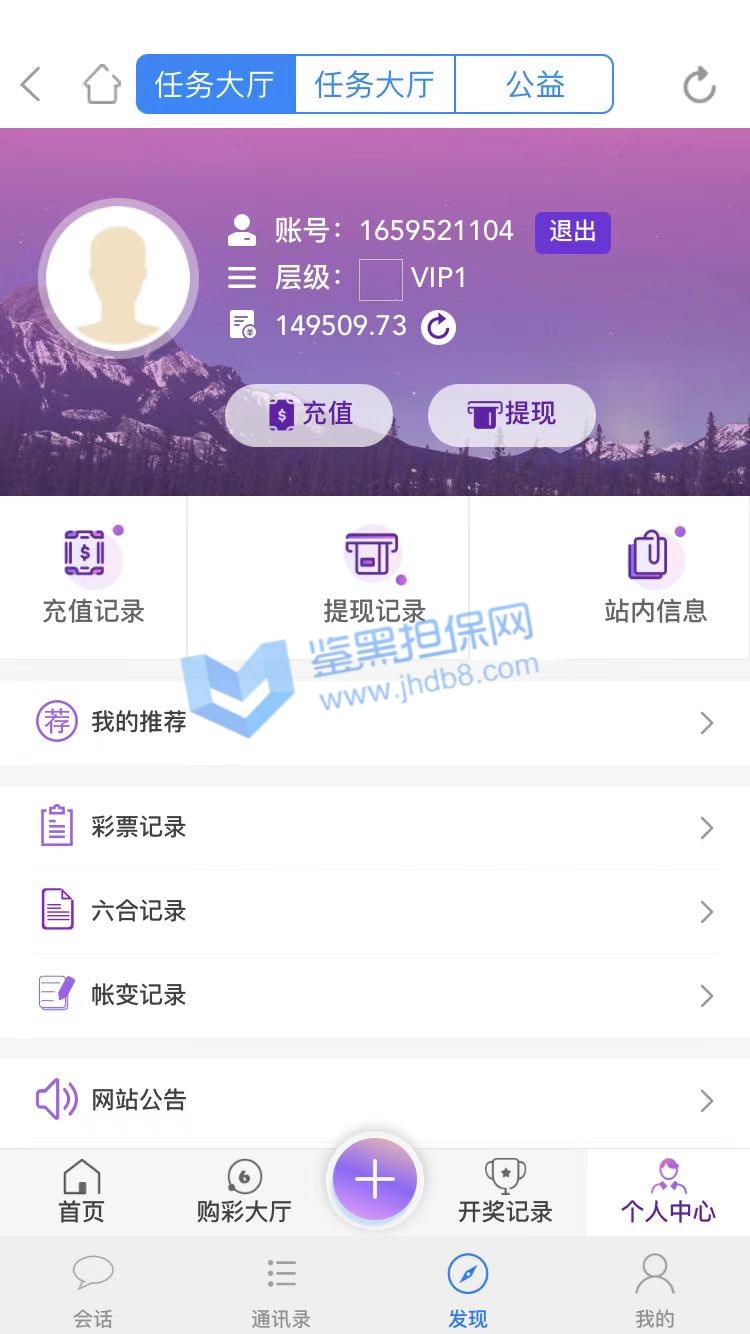Screen dimensions: 750x1334
Task: Open the 彩票记录 row
Action: point(374,827)
